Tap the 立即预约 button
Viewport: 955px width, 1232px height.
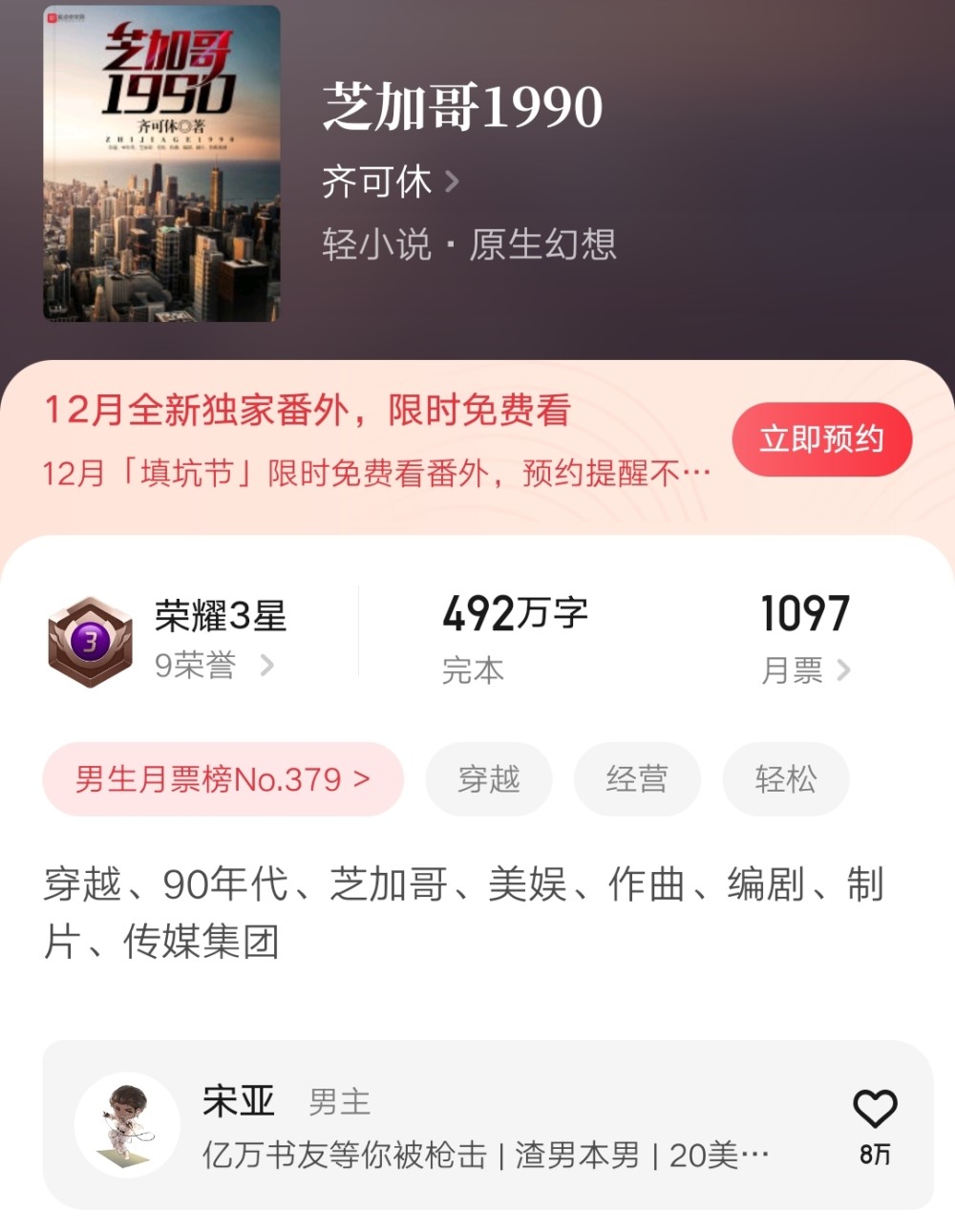[x=821, y=439]
